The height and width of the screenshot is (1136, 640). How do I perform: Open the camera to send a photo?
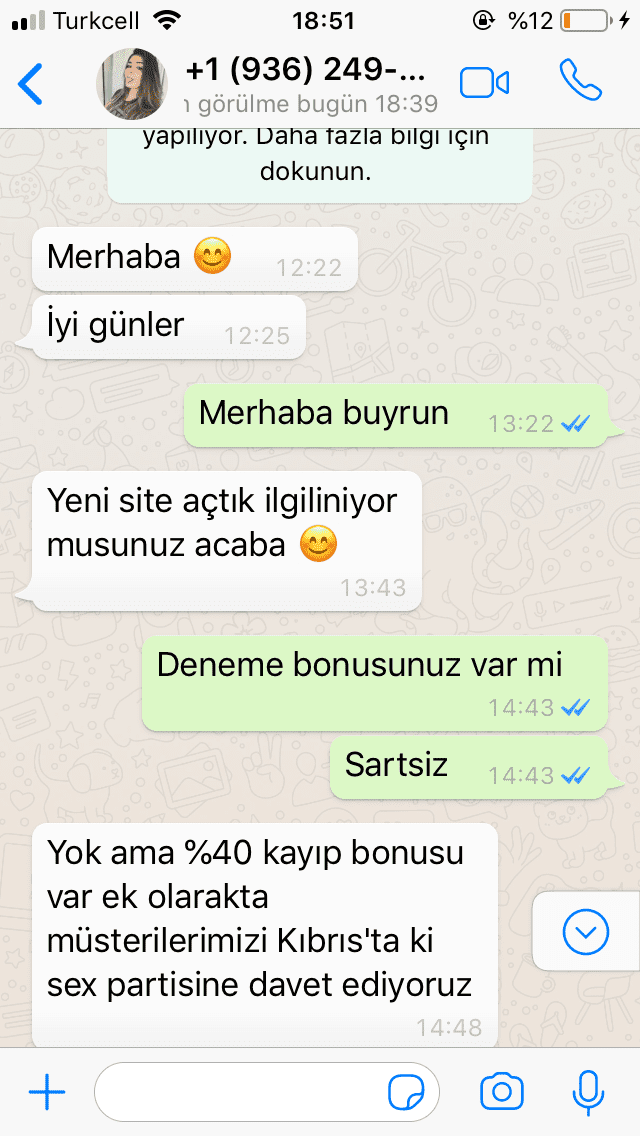click(x=502, y=1091)
